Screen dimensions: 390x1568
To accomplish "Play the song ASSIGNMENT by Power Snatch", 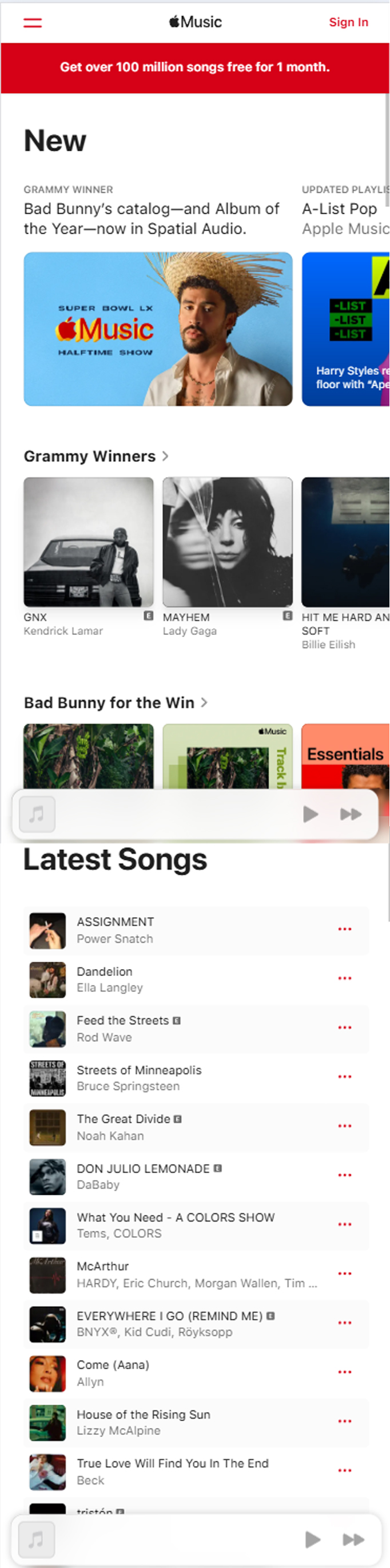I will (x=47, y=930).
